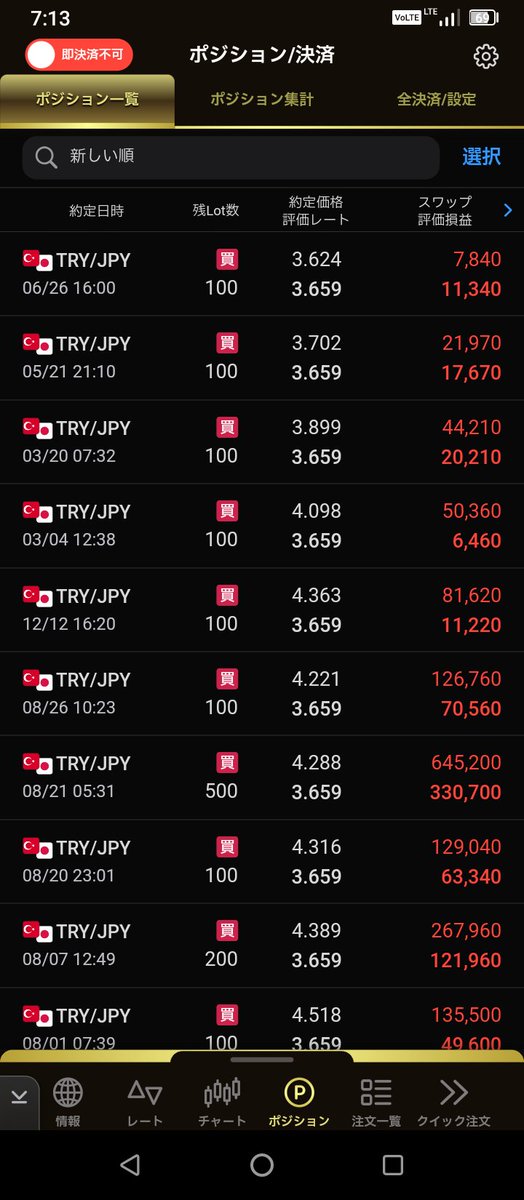Viewport: 524px width, 1200px height.
Task: Collapse the bottom menu with the down arrow
Action: point(19,1097)
